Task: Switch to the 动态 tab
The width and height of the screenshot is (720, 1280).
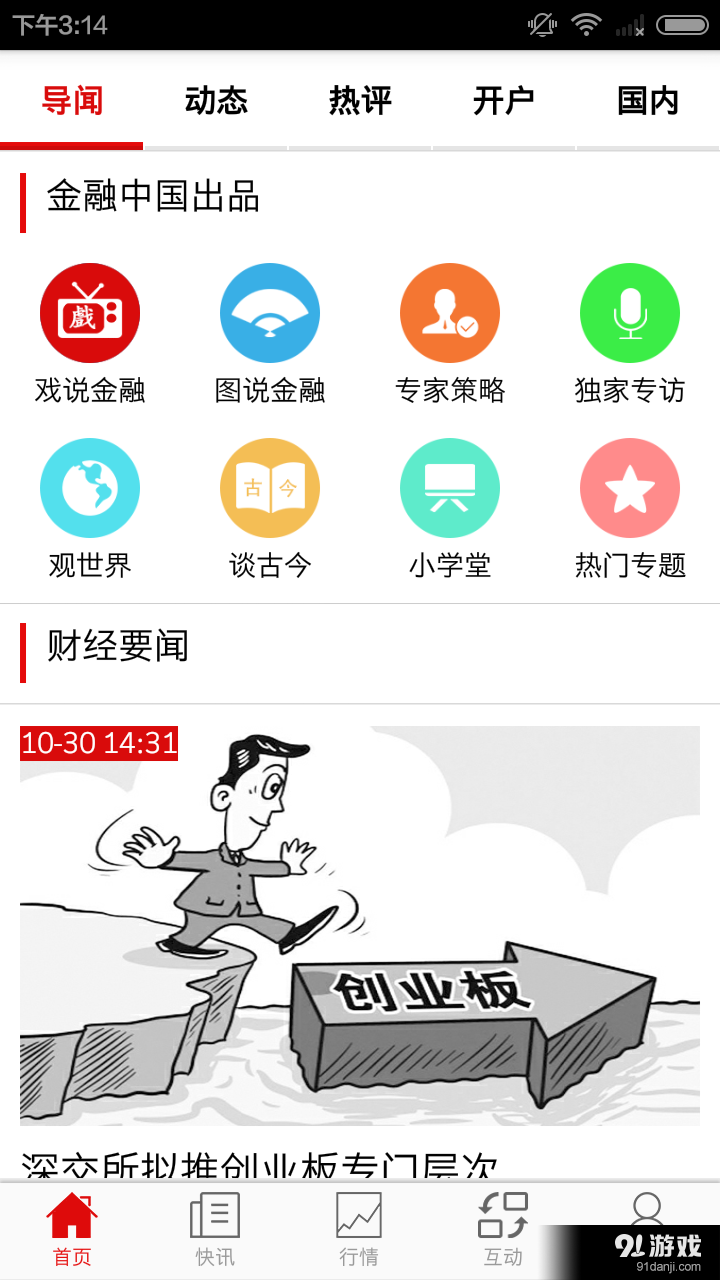Action: [216, 100]
